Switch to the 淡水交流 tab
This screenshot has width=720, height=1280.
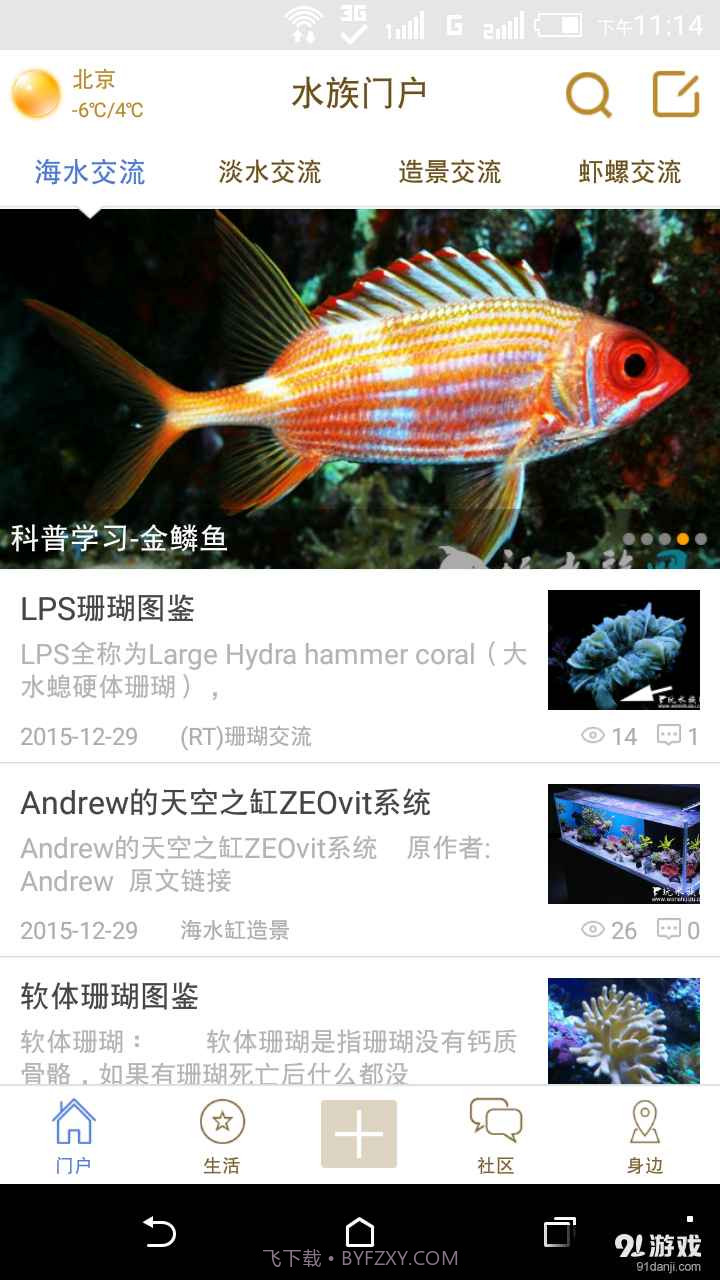(x=269, y=172)
